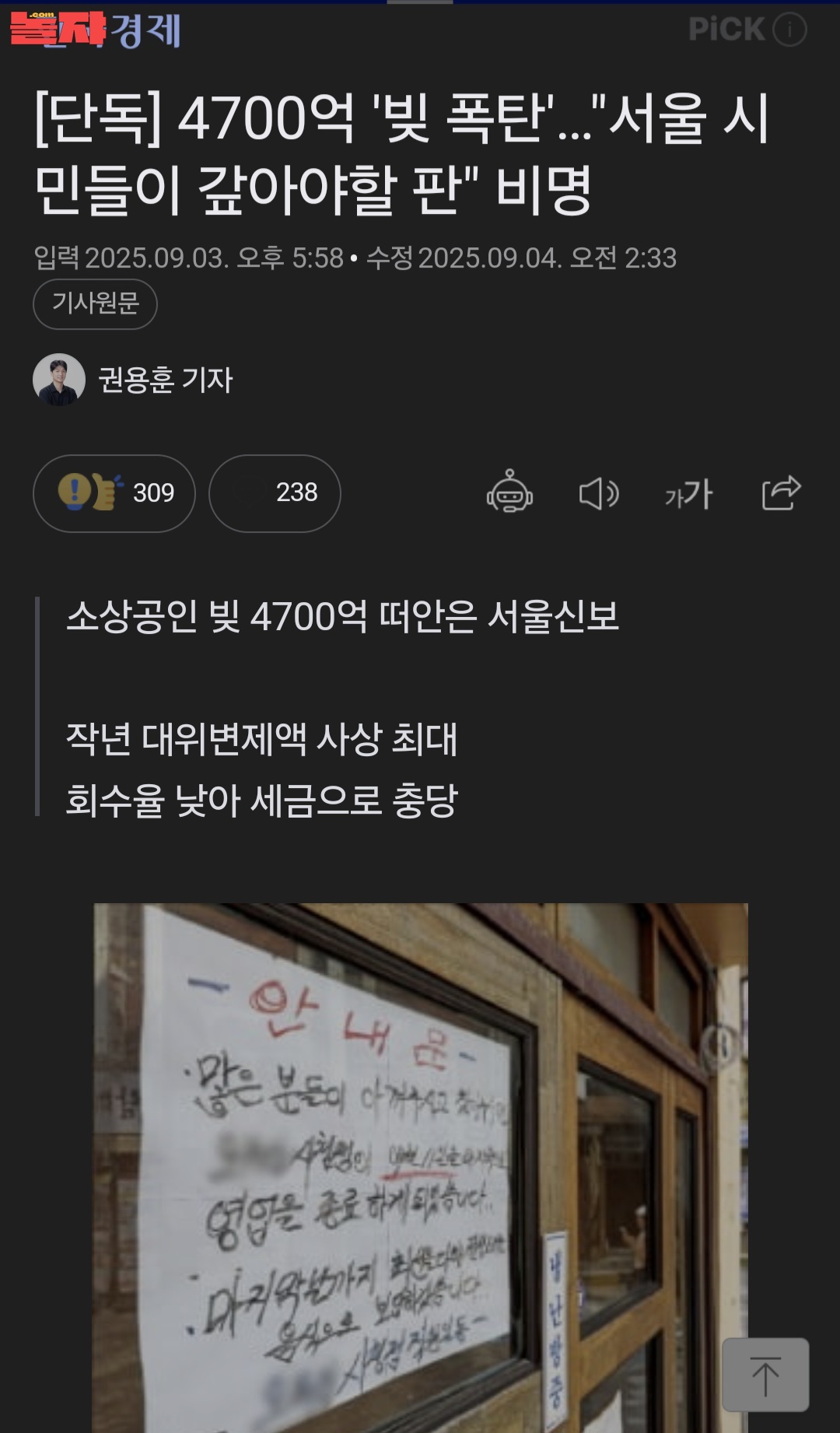
Task: Open the PiCK info icon
Action: tap(790, 30)
